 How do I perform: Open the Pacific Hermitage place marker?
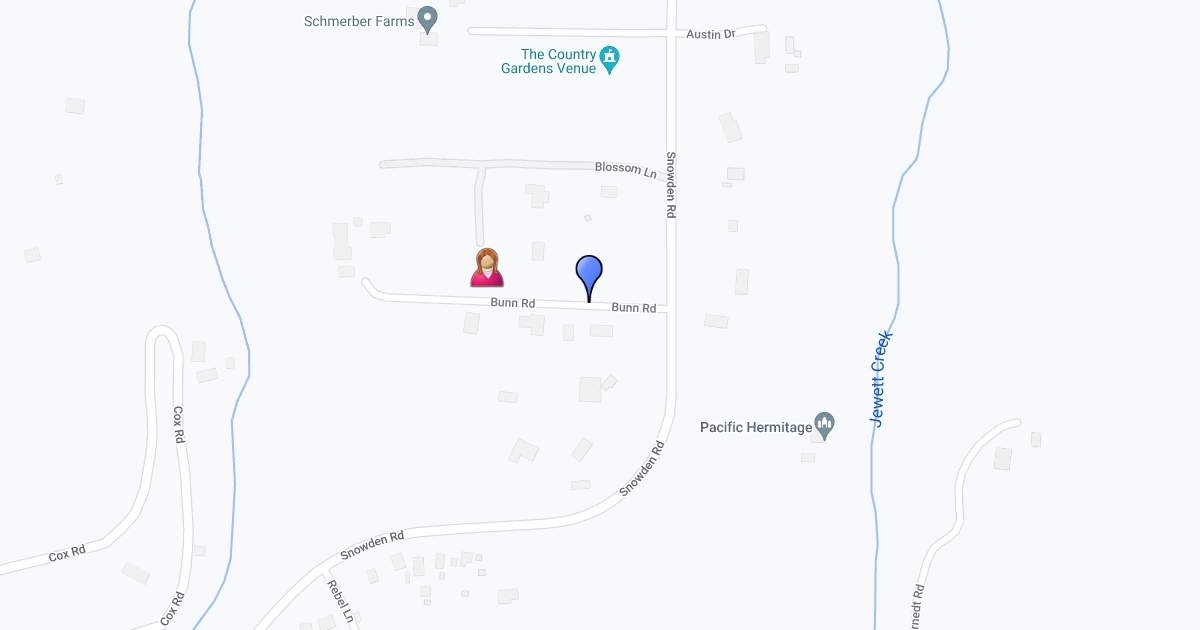pos(825,426)
